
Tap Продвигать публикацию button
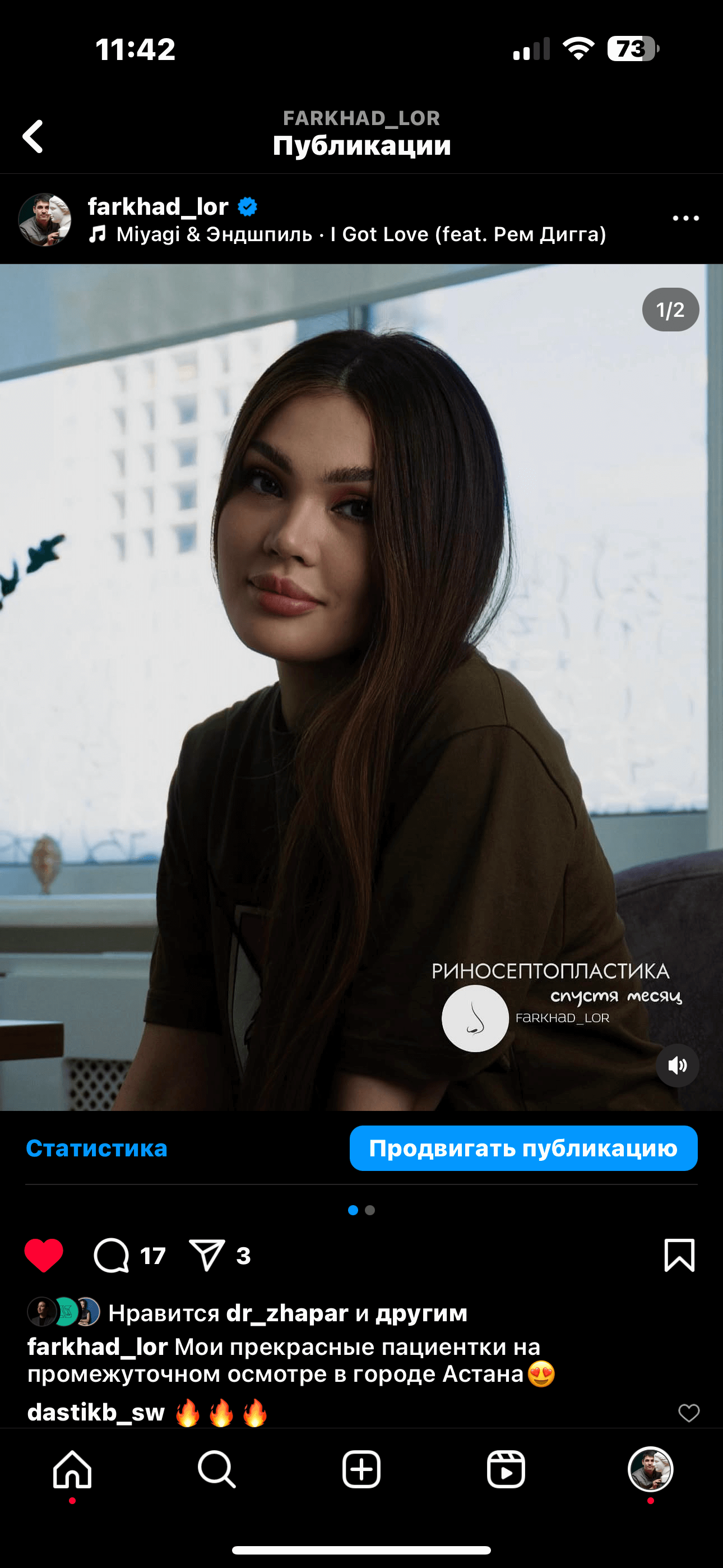pos(523,1148)
